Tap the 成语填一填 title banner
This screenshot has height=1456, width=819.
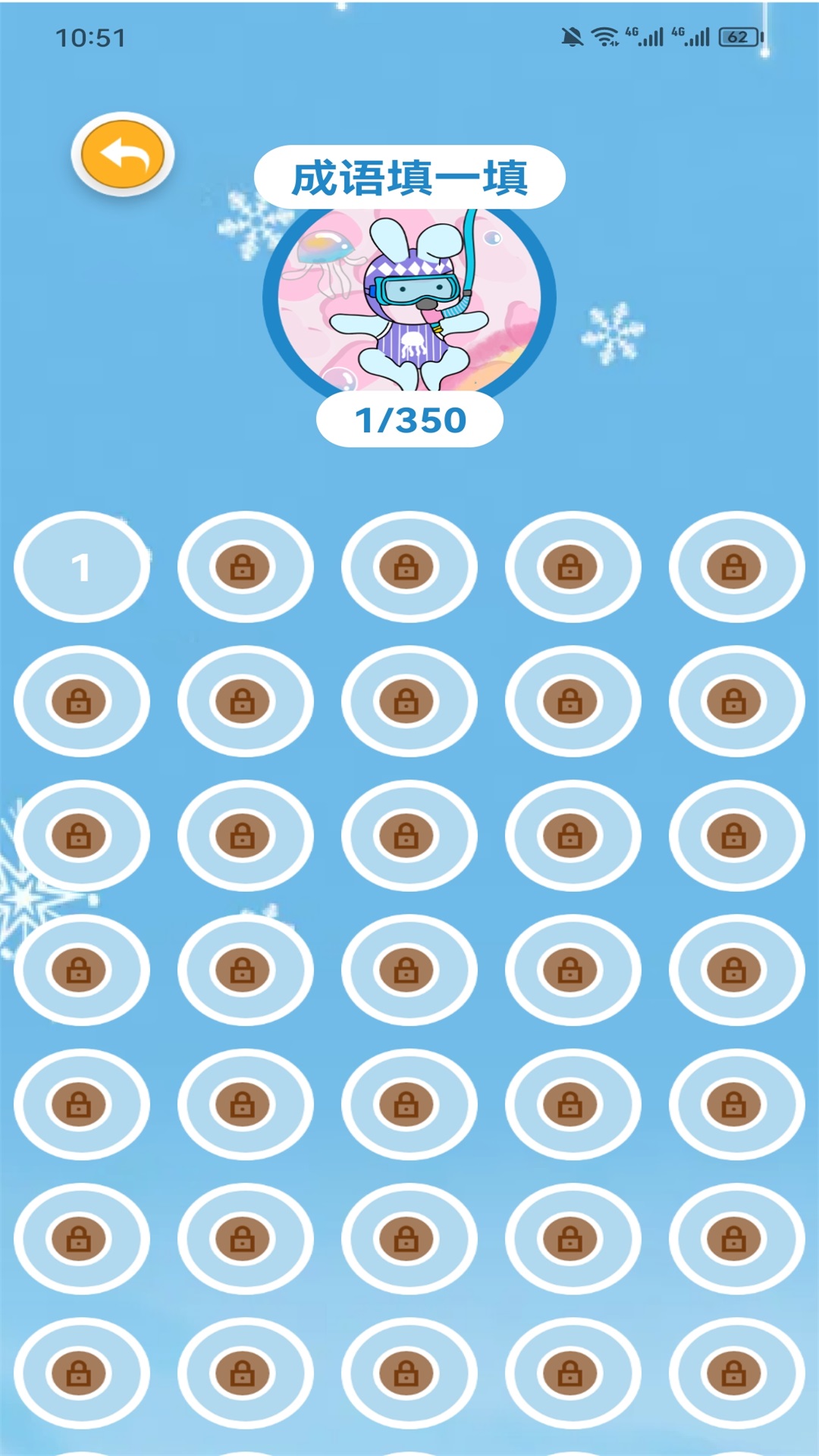point(409,175)
